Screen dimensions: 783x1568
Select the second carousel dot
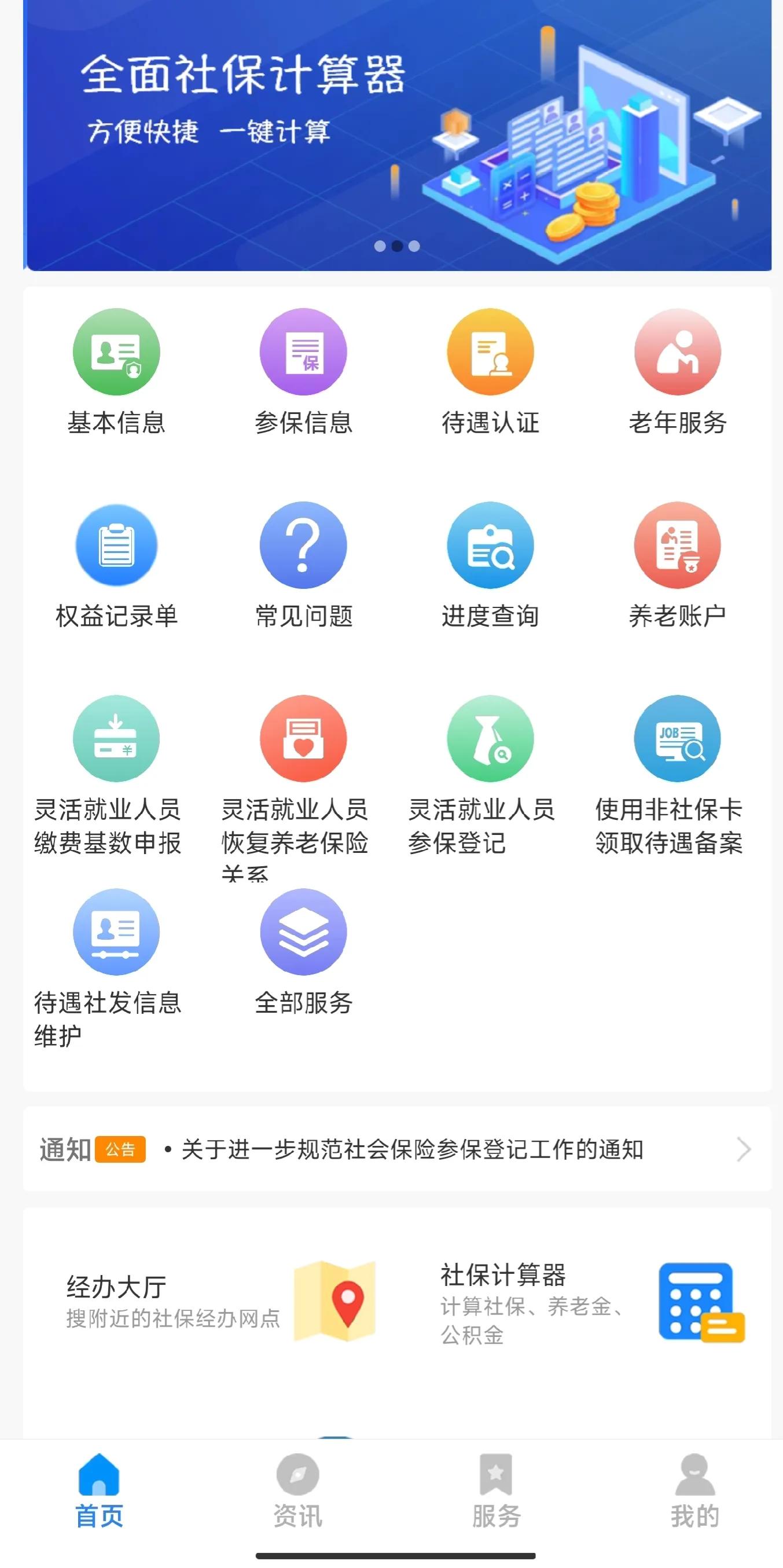399,246
